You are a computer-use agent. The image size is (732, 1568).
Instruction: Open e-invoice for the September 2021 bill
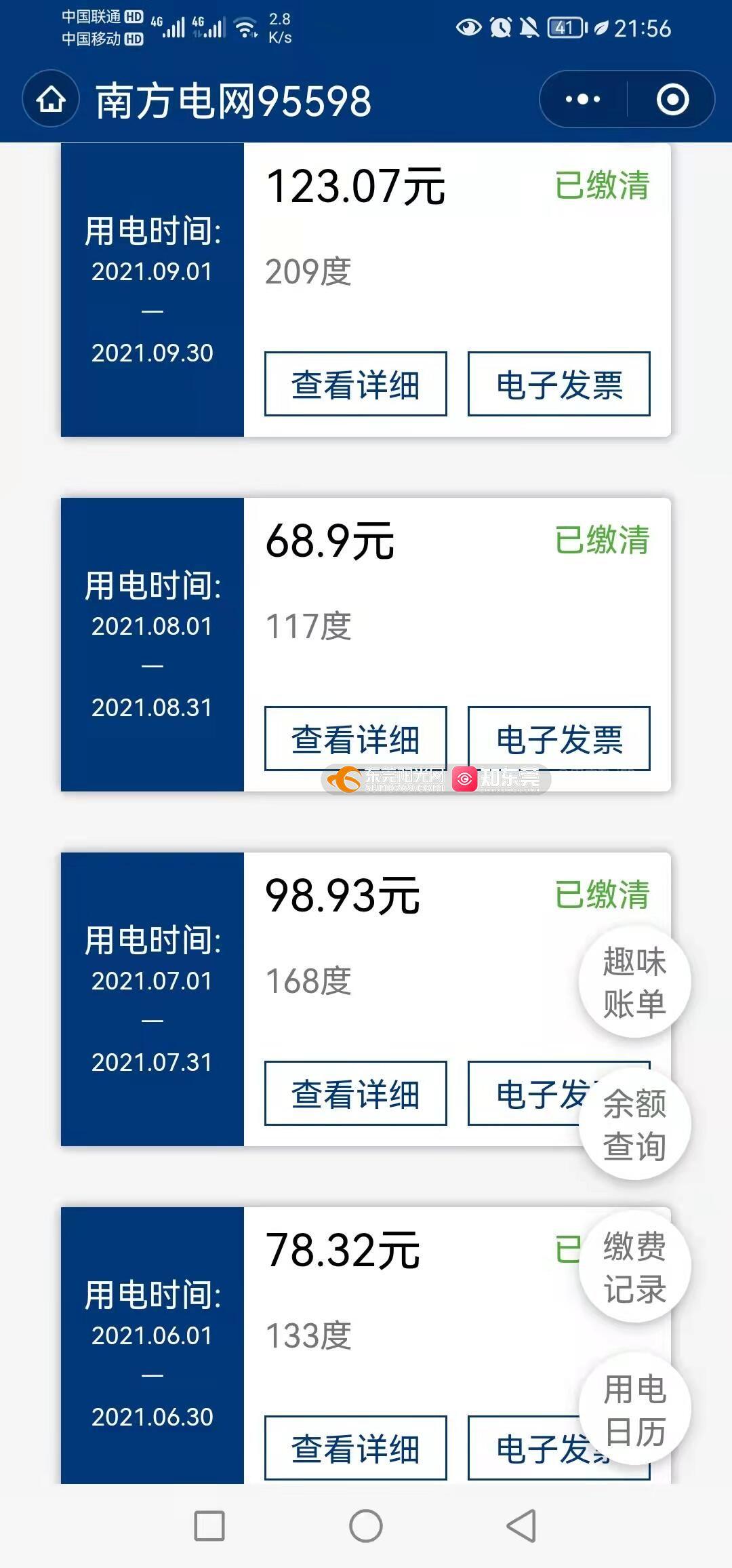558,384
